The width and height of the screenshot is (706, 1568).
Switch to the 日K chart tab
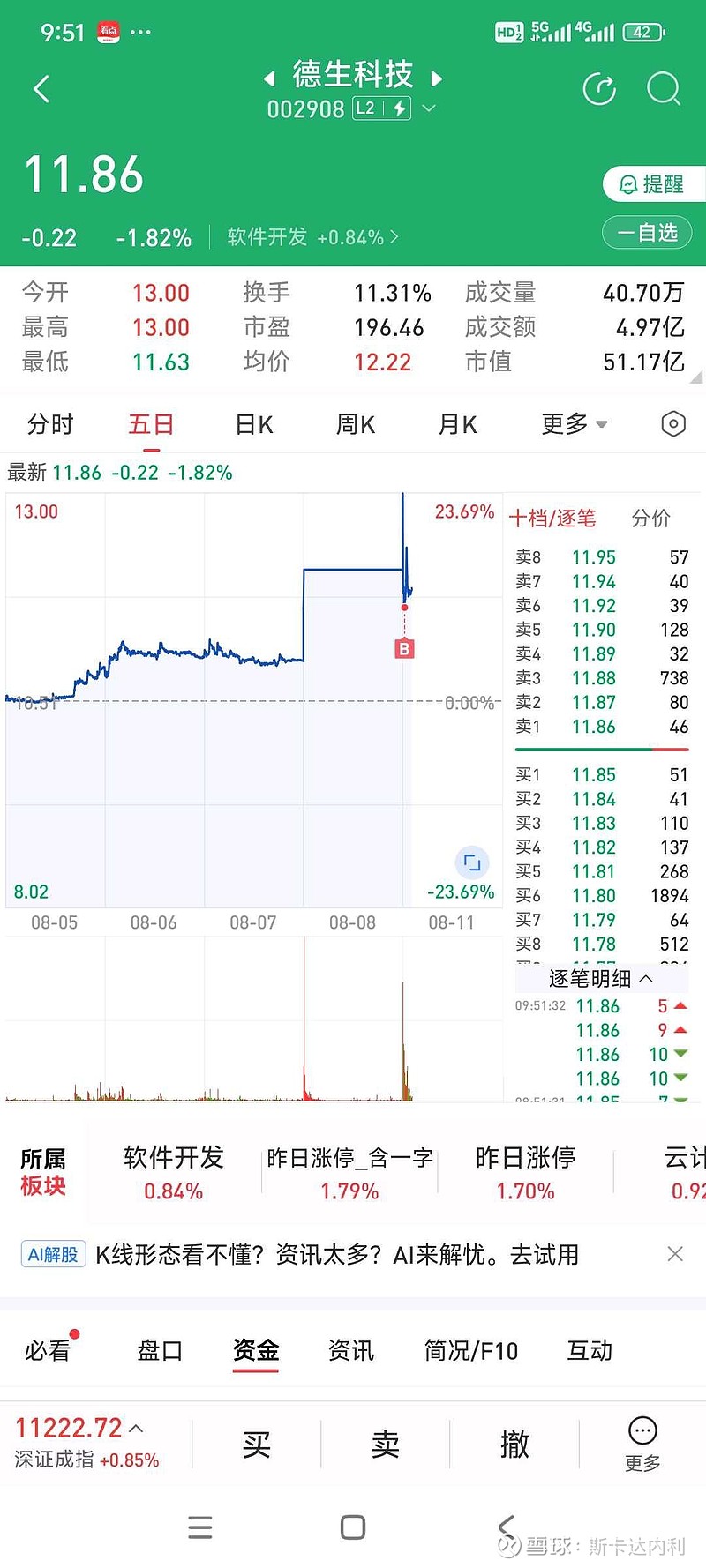click(254, 424)
